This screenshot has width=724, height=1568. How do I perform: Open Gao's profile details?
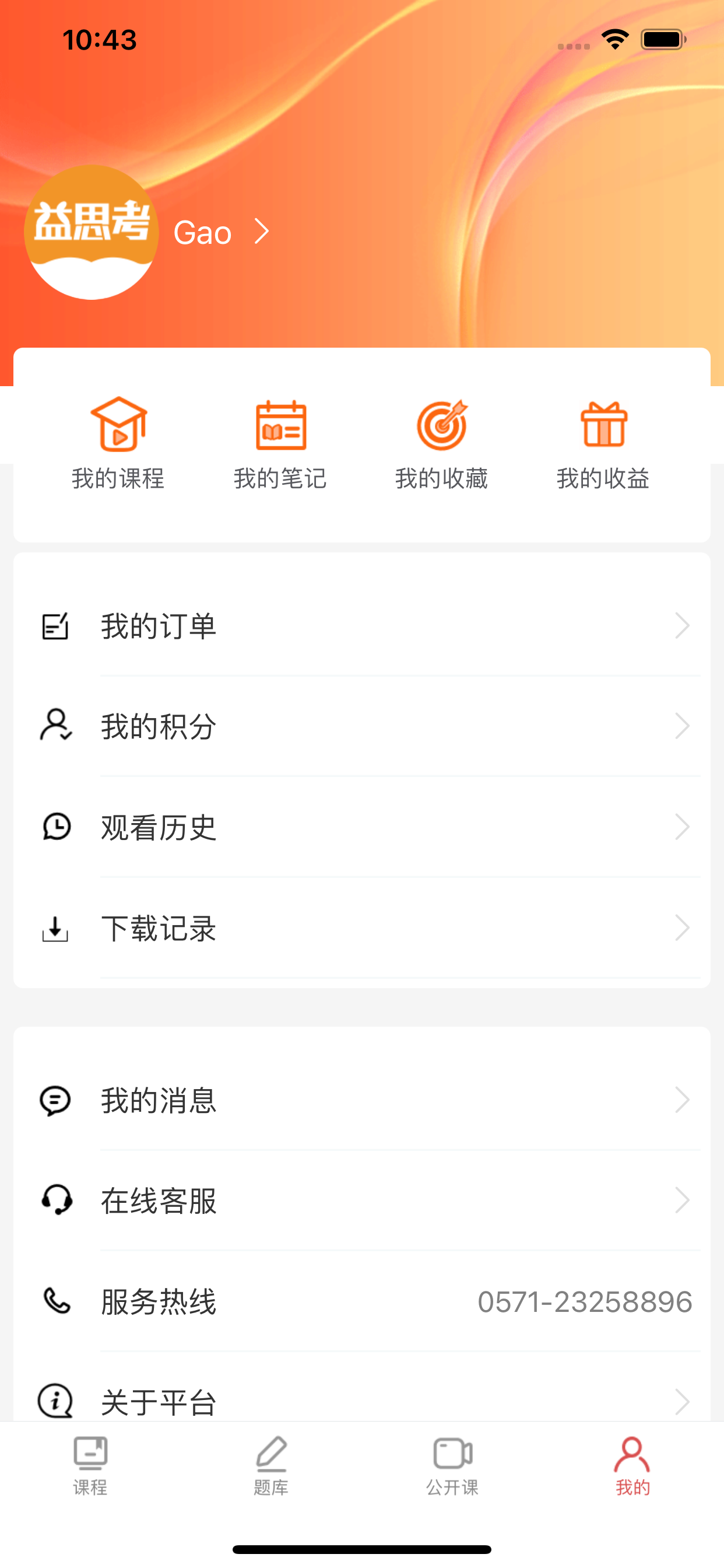click(222, 232)
